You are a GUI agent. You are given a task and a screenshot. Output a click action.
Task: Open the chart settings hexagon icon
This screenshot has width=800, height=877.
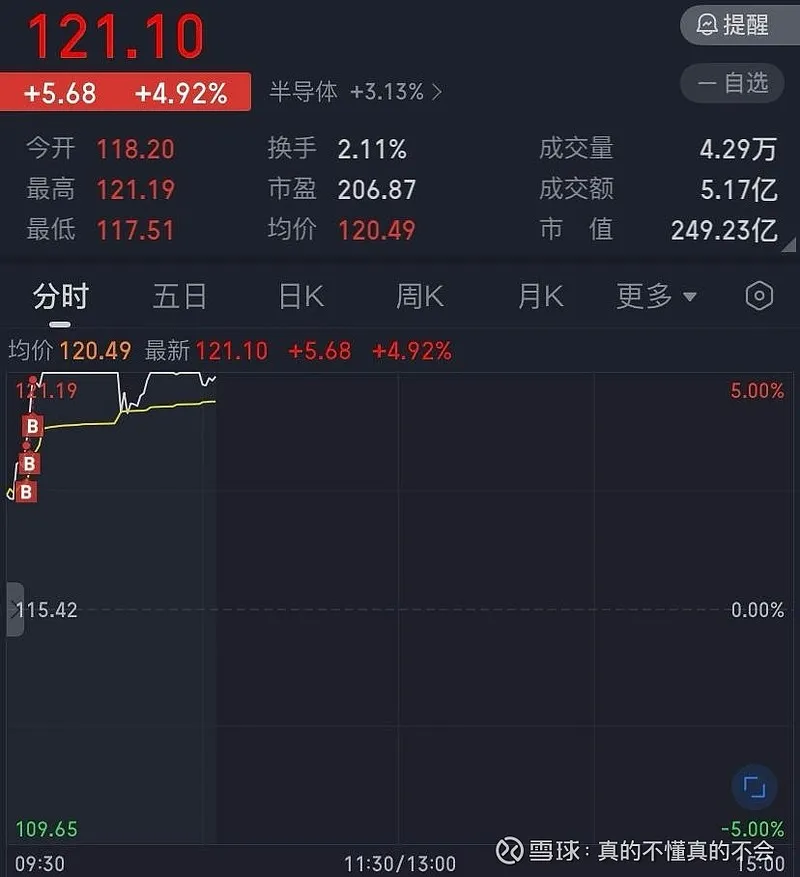pos(760,296)
